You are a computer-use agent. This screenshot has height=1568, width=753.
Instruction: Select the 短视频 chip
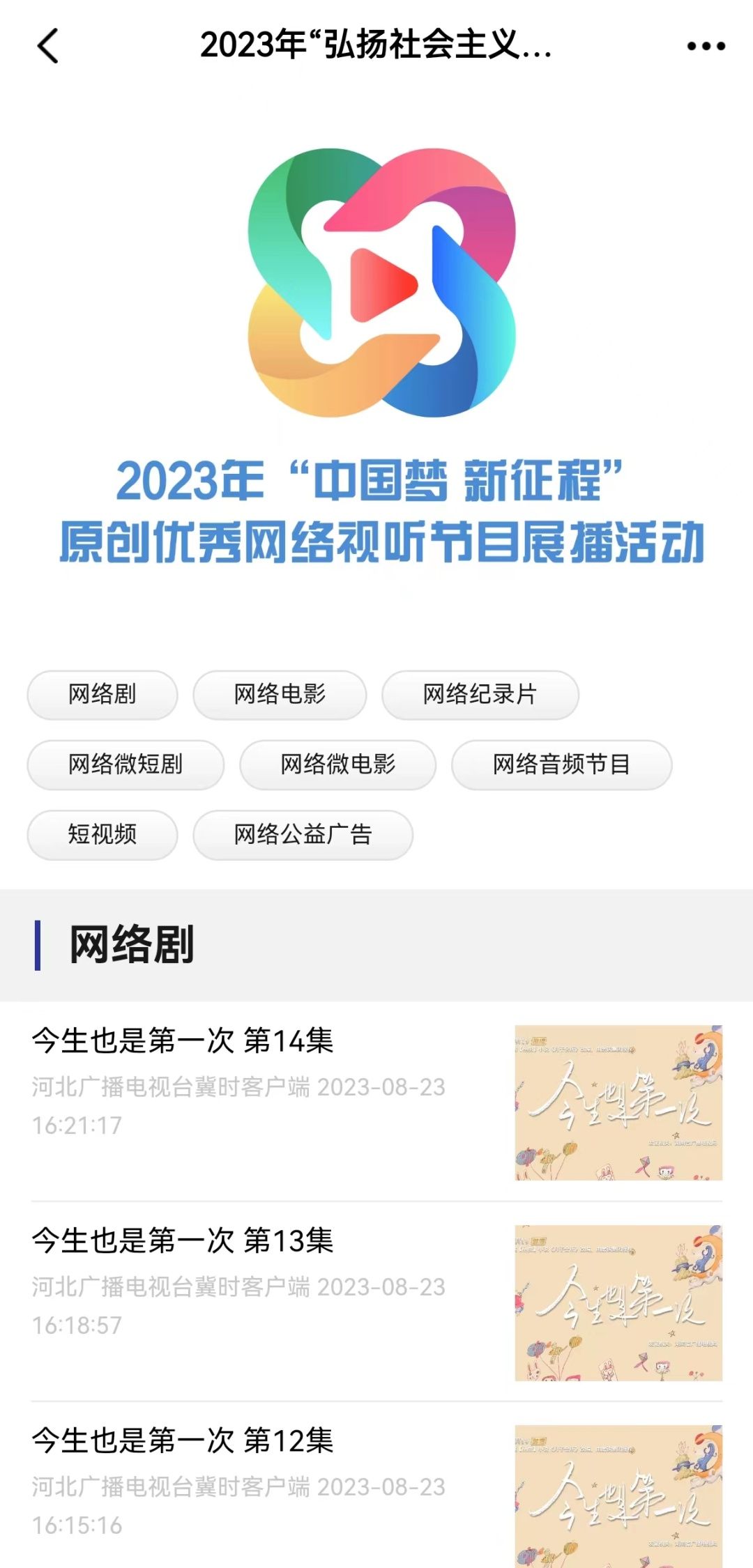click(102, 834)
